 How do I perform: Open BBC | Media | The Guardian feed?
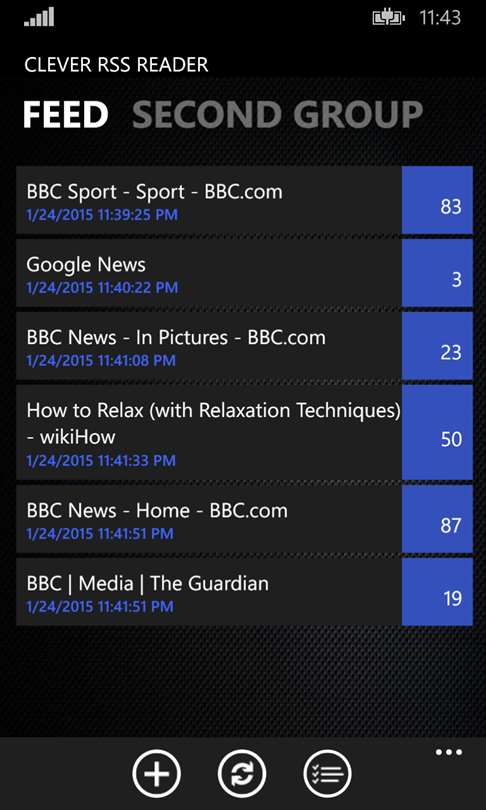pyautogui.click(x=244, y=591)
